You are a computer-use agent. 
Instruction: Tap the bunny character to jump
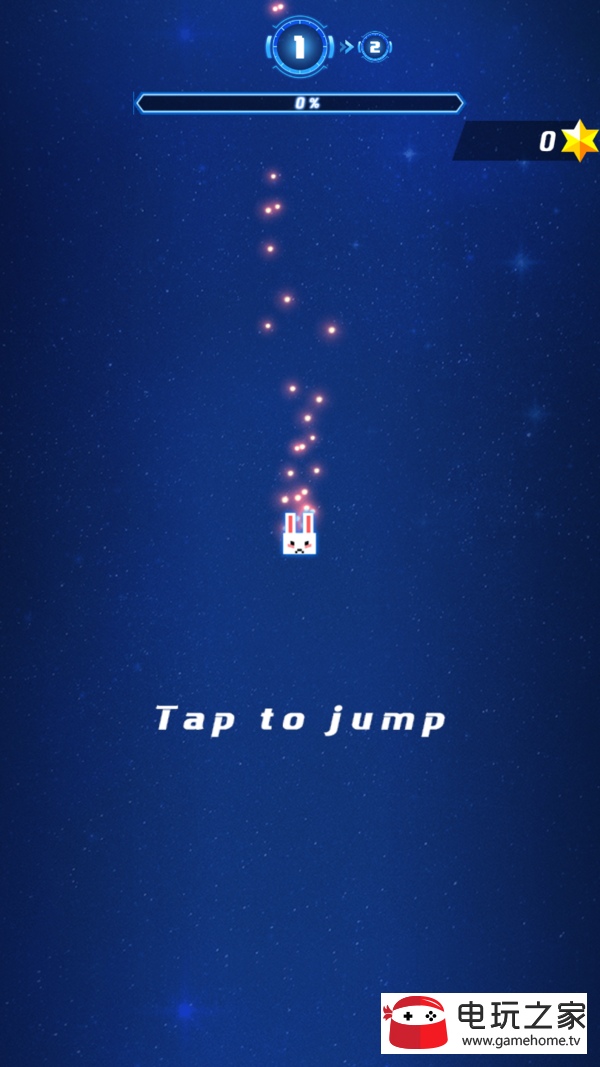[x=299, y=536]
